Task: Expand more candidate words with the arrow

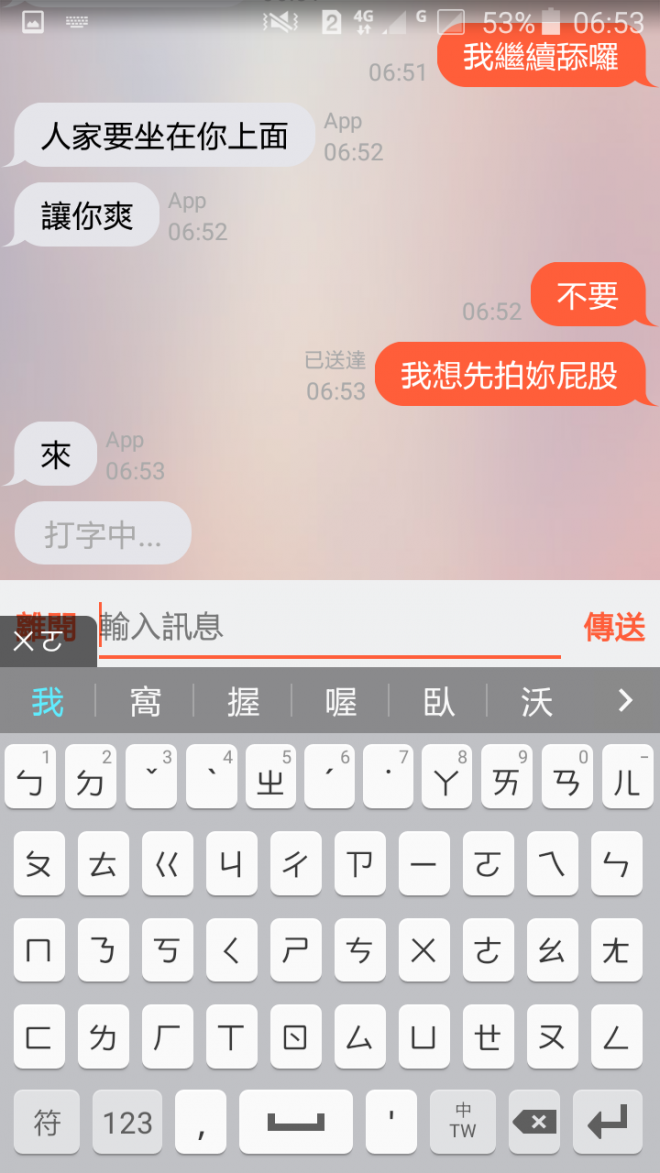Action: tap(625, 701)
